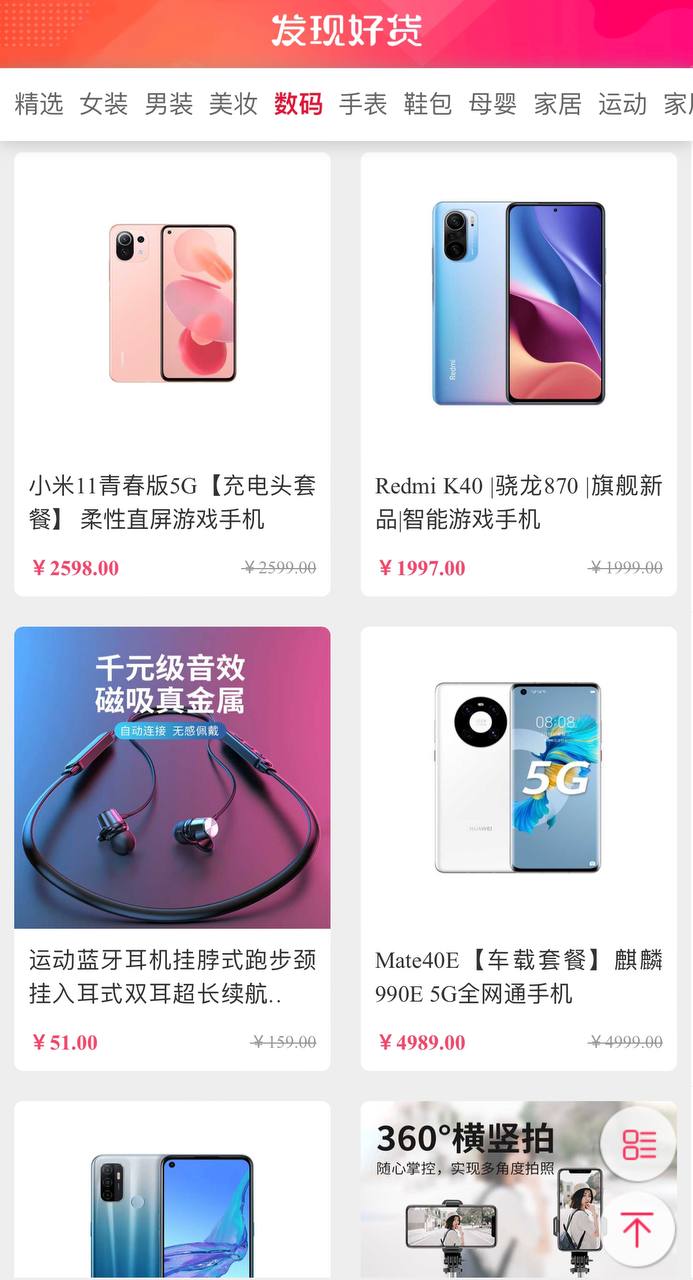Tap the 数码 tab
693x1280 pixels.
pos(298,104)
